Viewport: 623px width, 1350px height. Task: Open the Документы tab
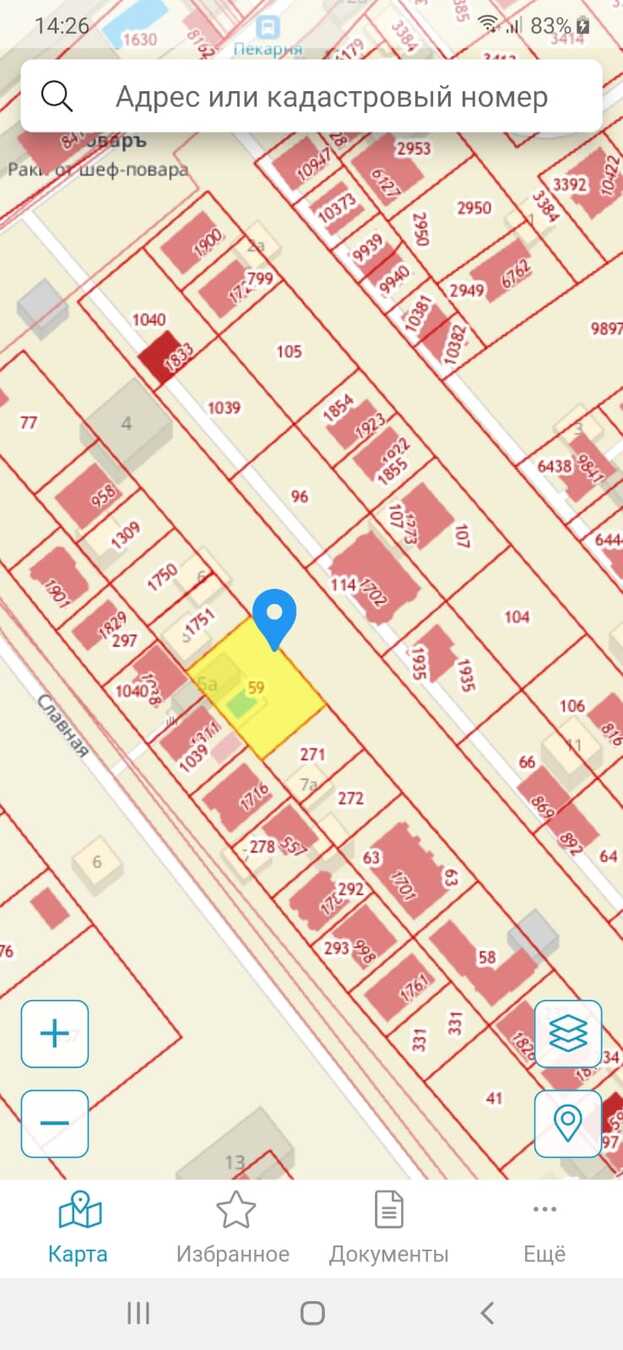coord(389,1229)
